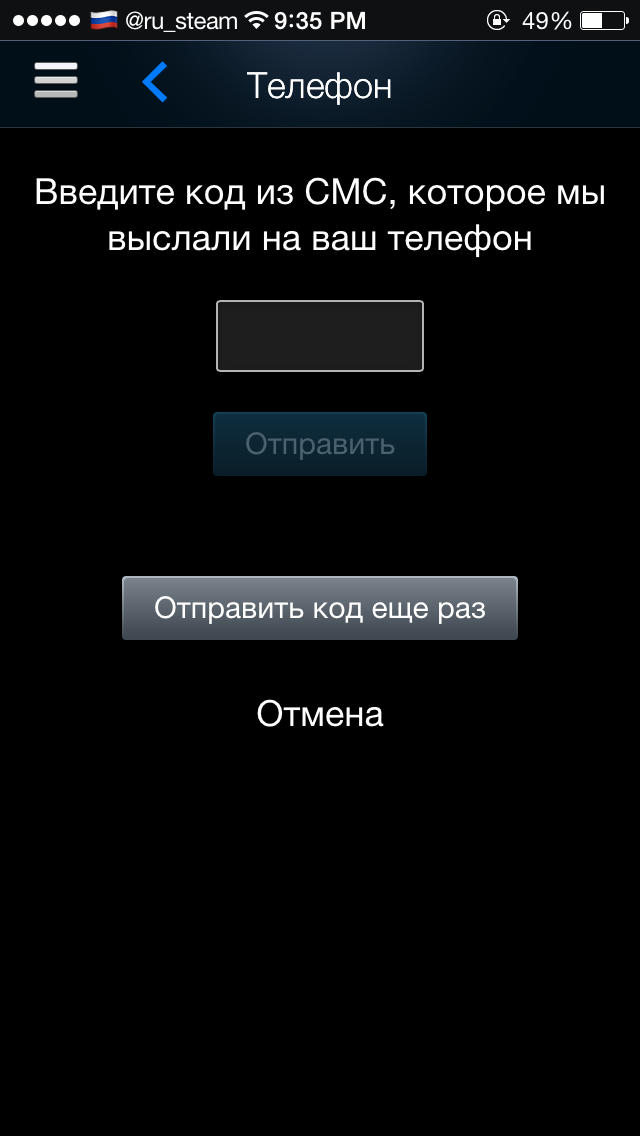Viewport: 640px width, 1136px height.
Task: Focus the SMS code input field
Action: [x=320, y=336]
